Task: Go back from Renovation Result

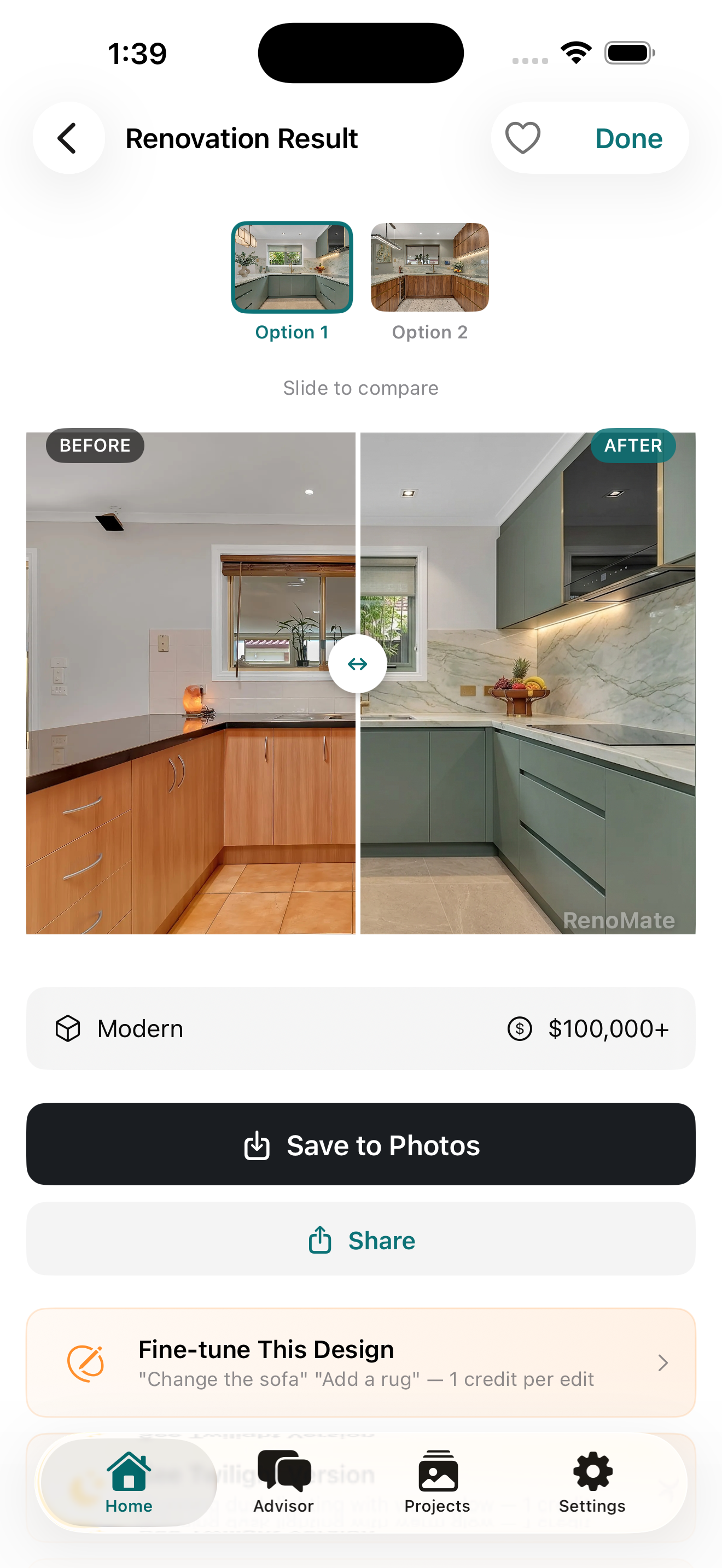Action: (68, 138)
